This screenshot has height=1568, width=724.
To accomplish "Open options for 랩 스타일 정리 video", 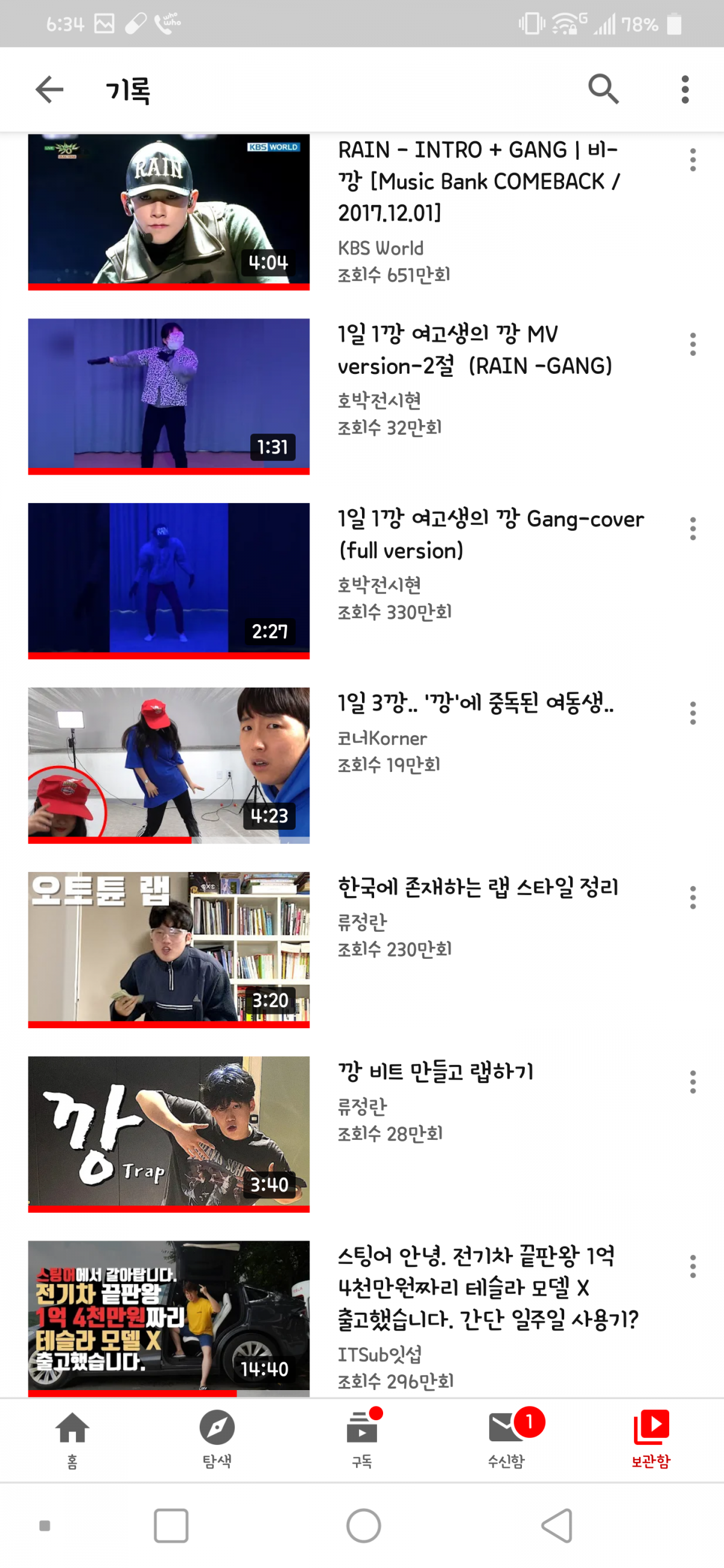I will 693,898.
